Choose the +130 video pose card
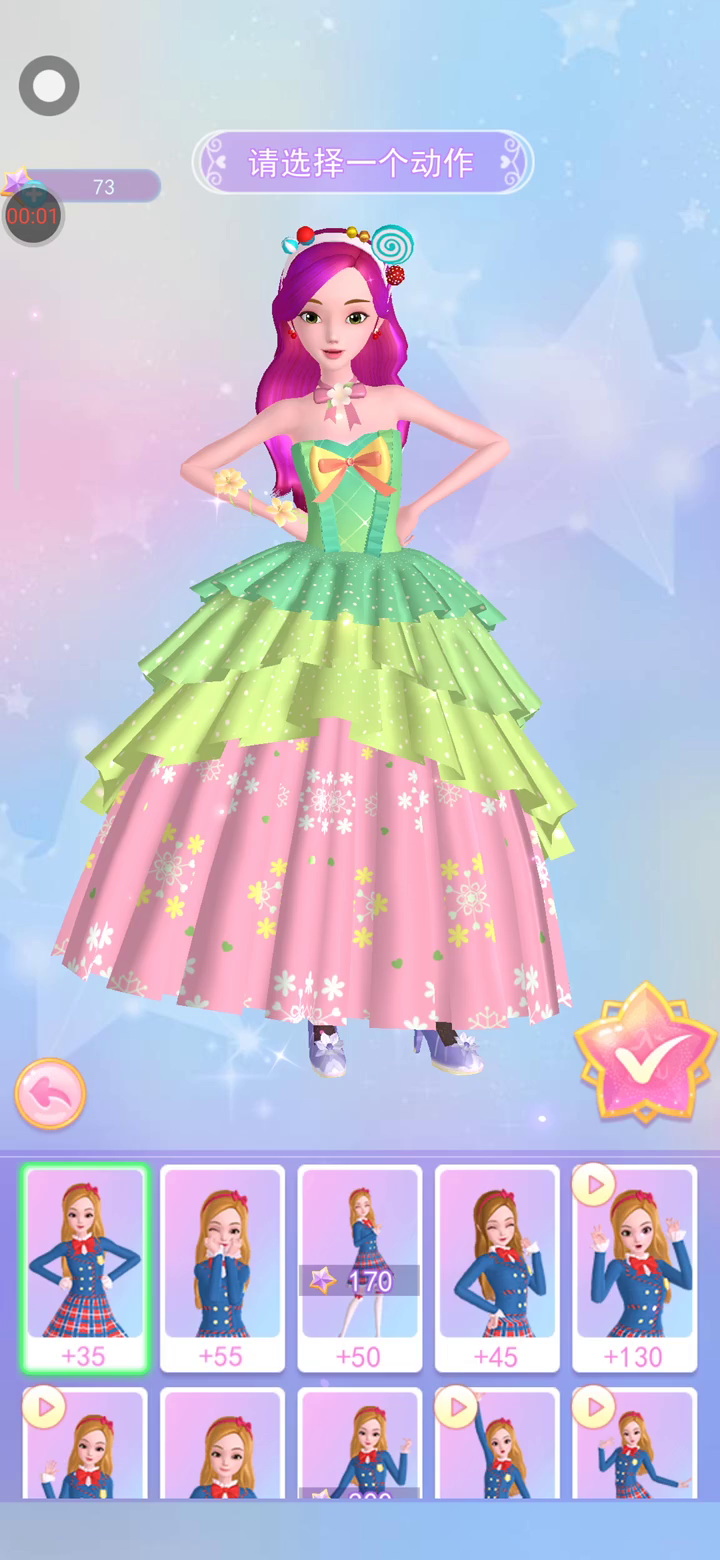The height and width of the screenshot is (1560, 720). 634,1267
